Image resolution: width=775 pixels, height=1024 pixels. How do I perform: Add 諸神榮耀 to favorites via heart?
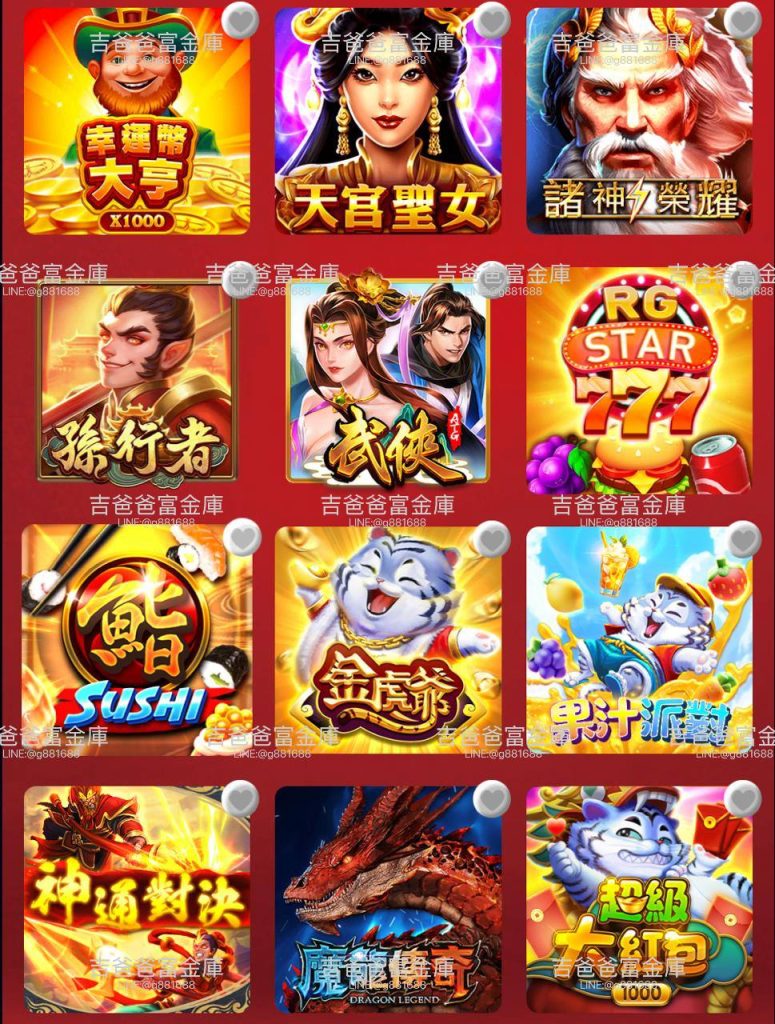point(743,20)
